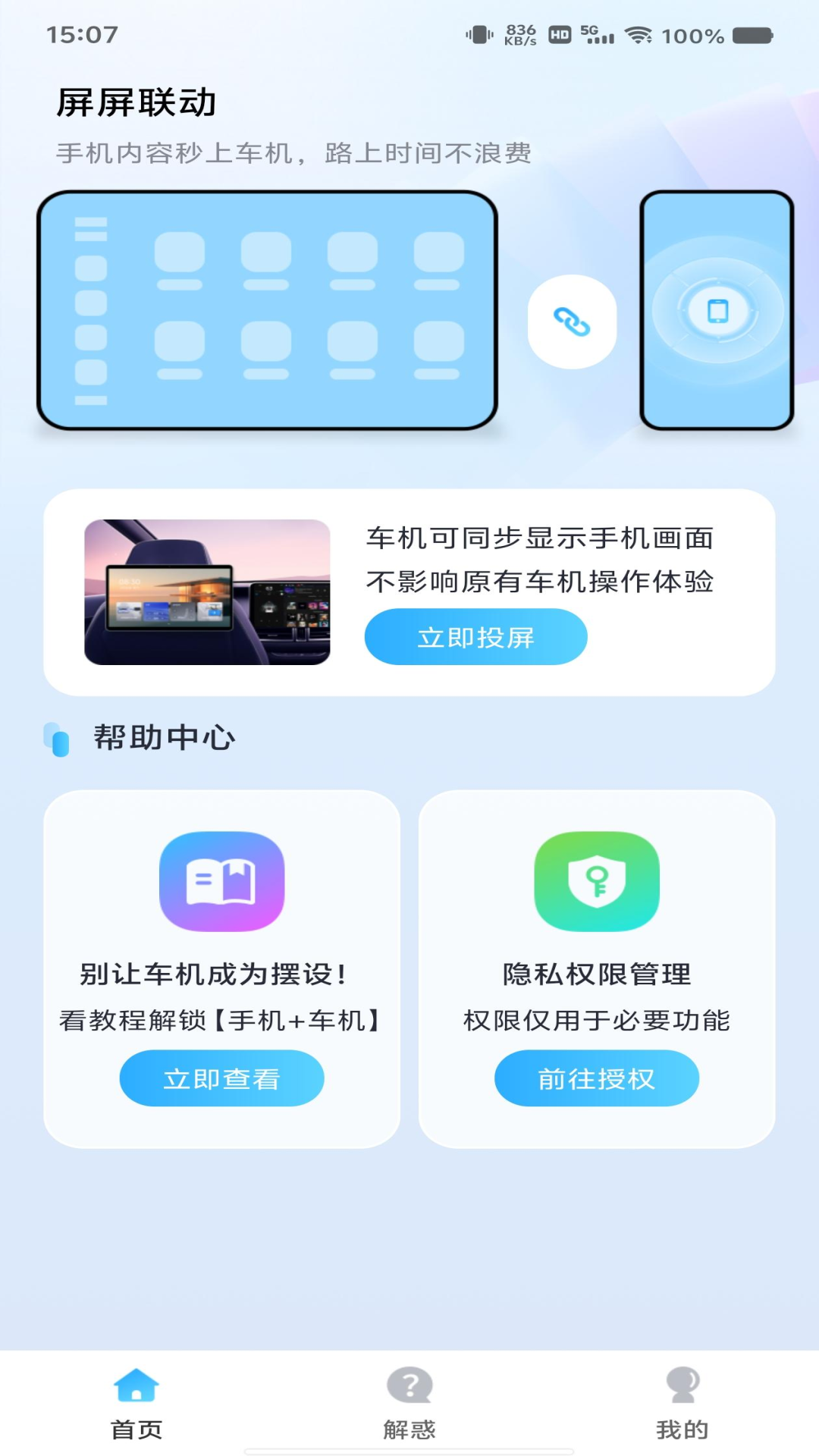Select the 隐私权限管理 card
The width and height of the screenshot is (819, 1456).
click(596, 971)
